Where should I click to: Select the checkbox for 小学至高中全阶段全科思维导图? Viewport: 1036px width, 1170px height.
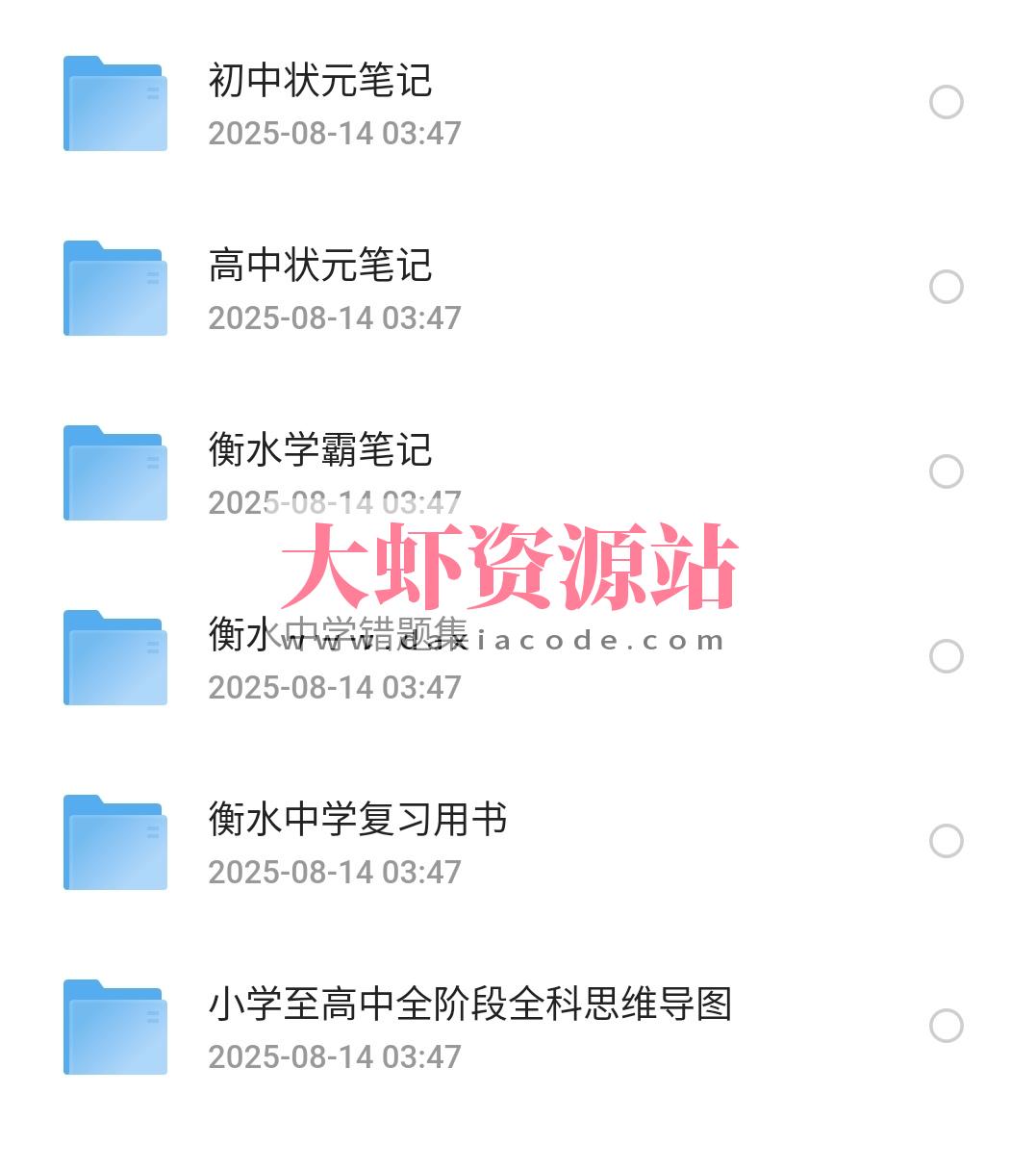pyautogui.click(x=948, y=1025)
